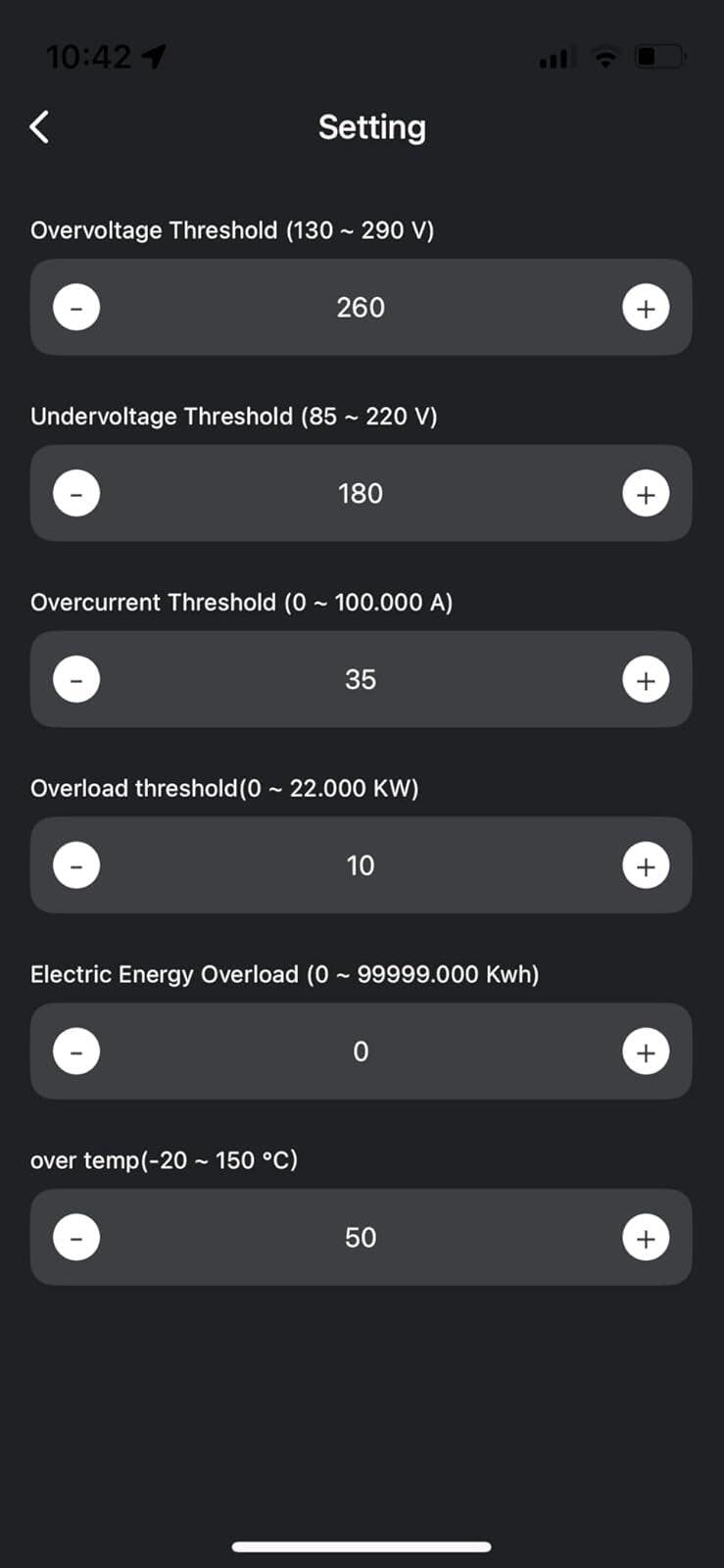Screen dimensions: 724x1568
Task: Increment the Overload threshold KW value
Action: (646, 865)
